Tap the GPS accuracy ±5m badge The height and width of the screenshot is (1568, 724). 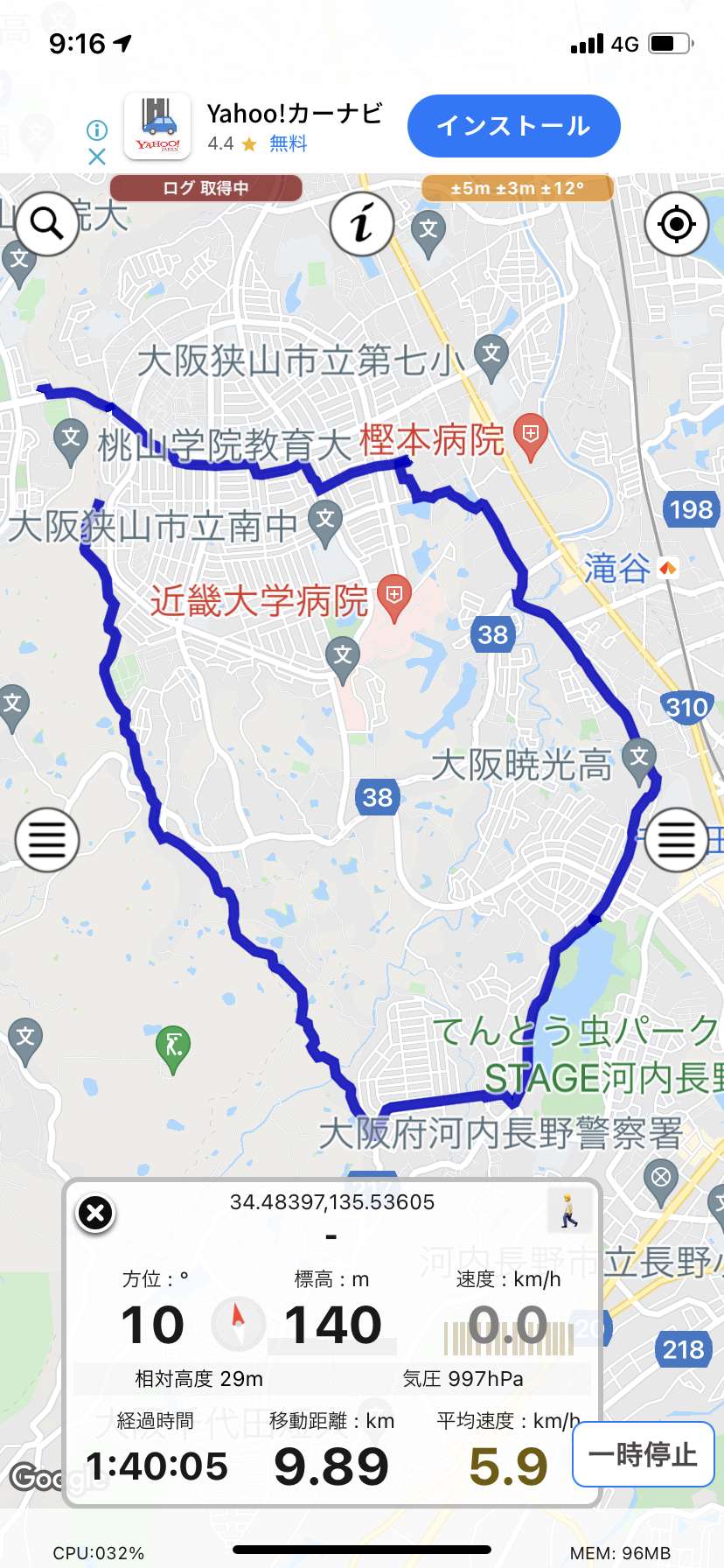tap(518, 188)
